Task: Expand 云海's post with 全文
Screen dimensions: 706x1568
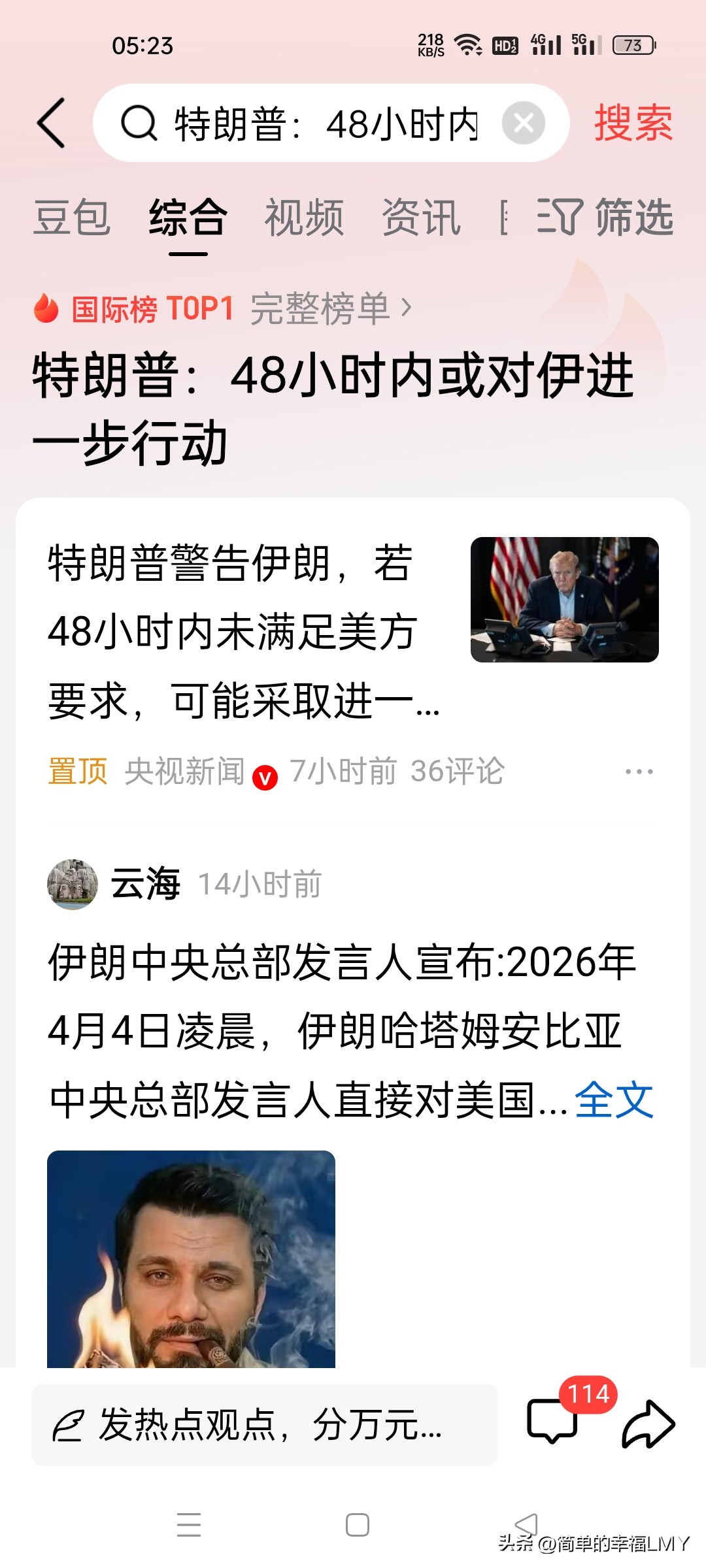Action: [x=614, y=1100]
